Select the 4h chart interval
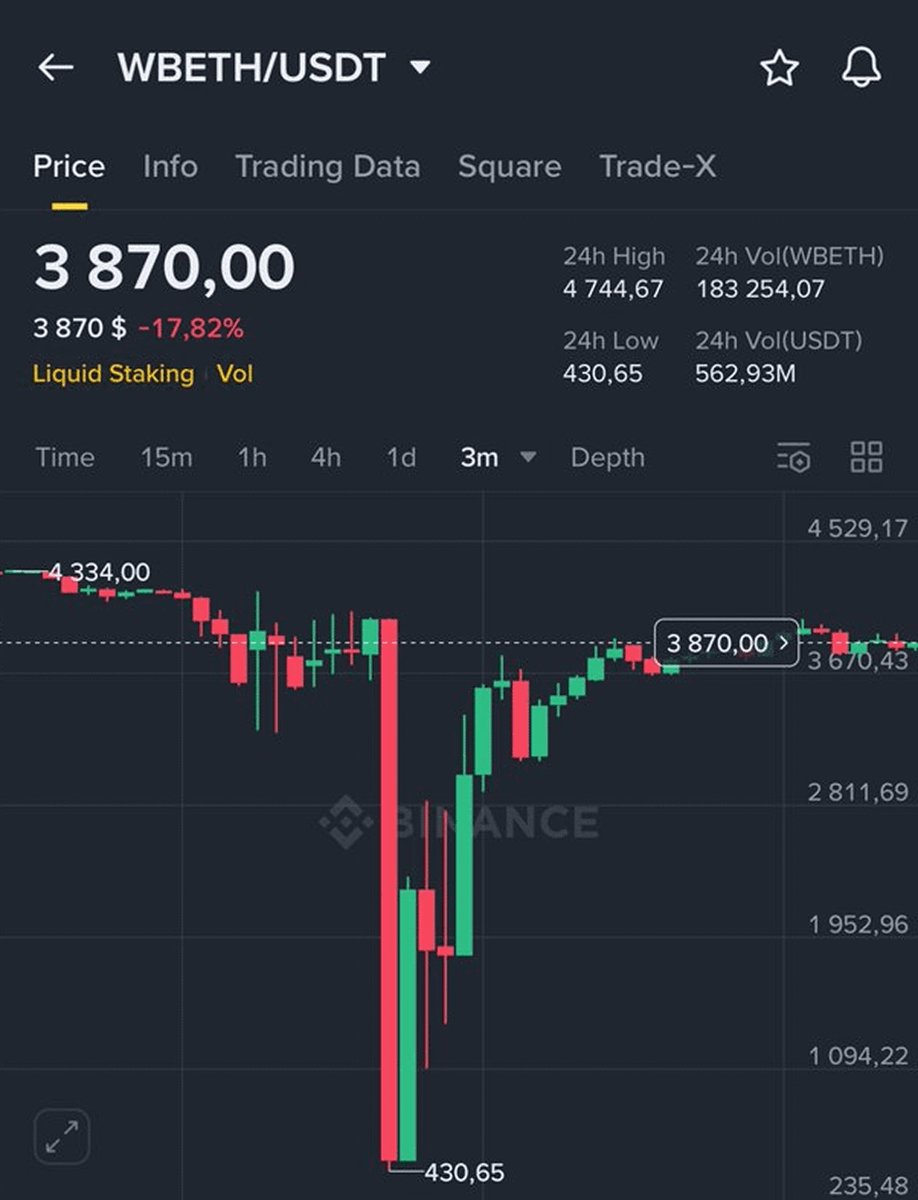The image size is (918, 1200). click(x=325, y=457)
